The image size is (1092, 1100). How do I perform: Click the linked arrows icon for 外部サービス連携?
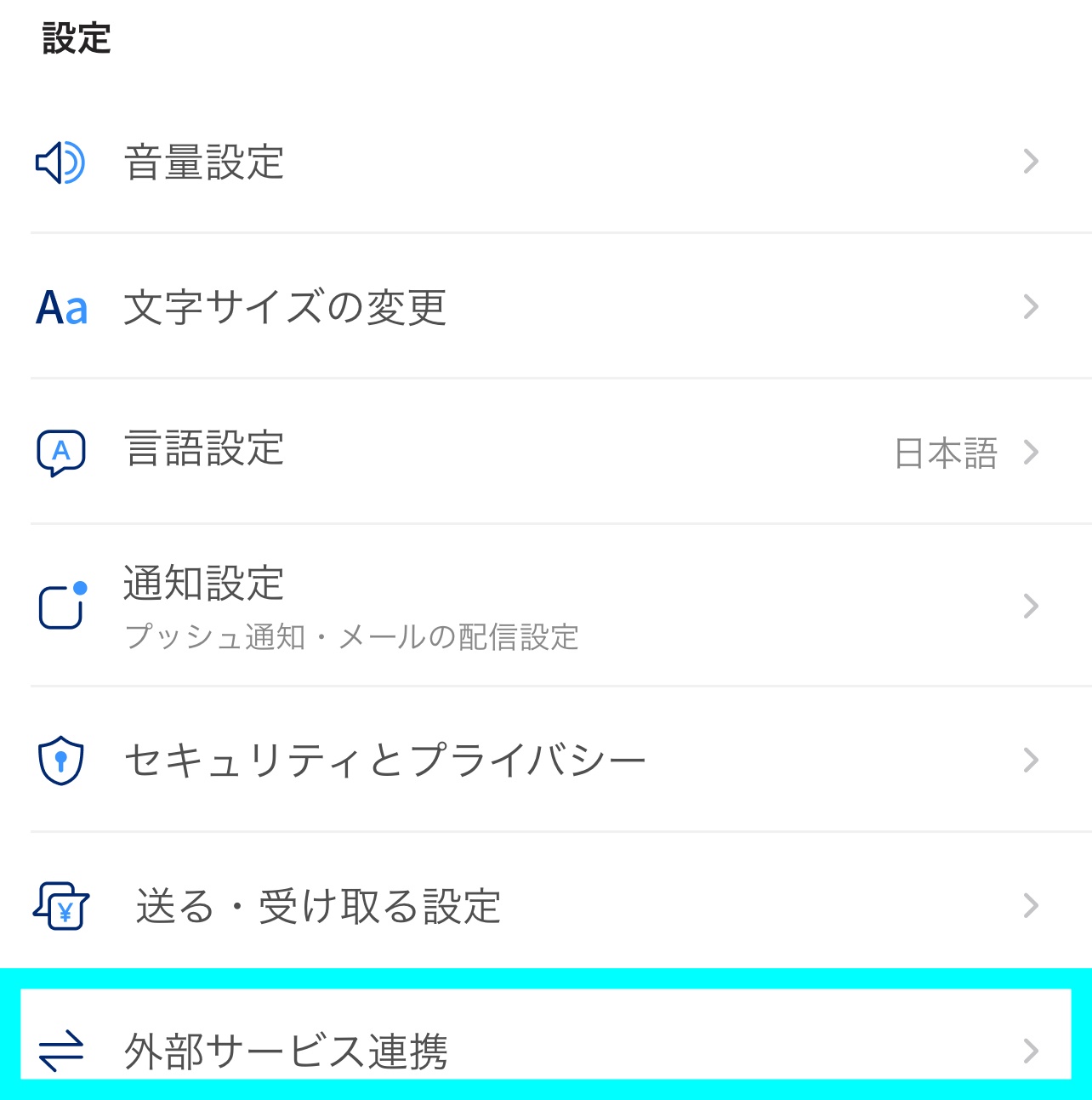60,1052
